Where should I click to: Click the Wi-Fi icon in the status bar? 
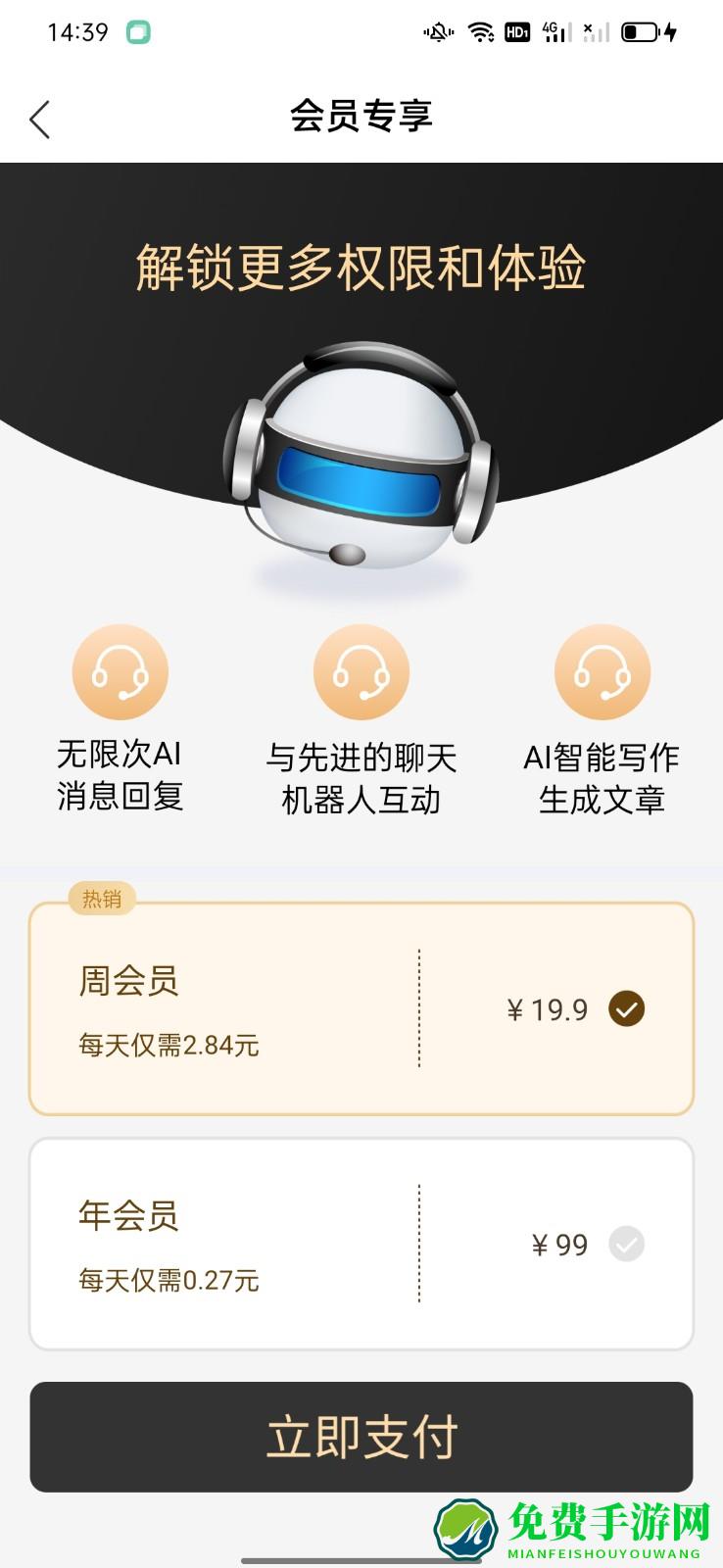point(479,31)
